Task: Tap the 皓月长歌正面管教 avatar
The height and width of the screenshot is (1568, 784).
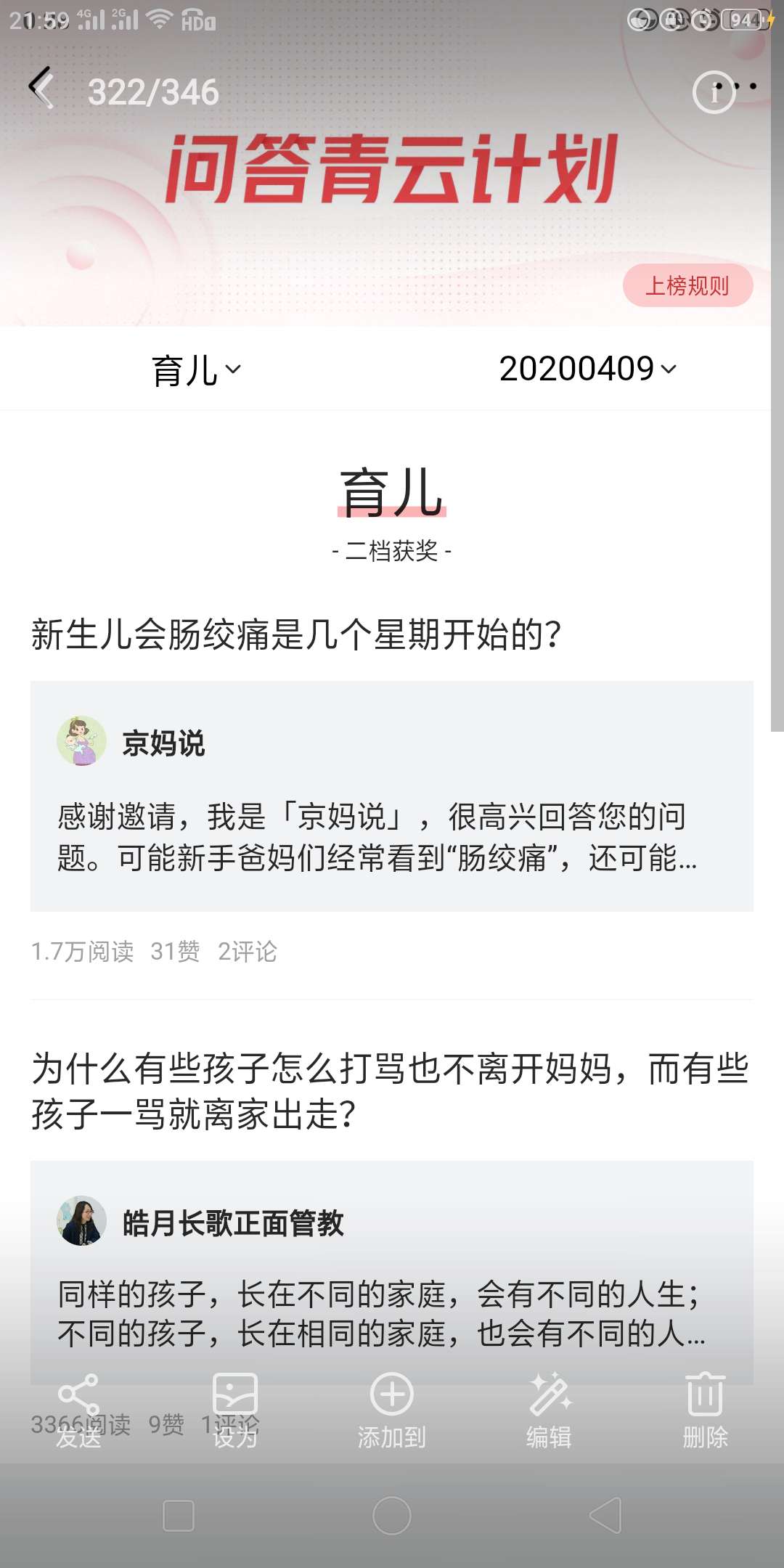Action: pyautogui.click(x=83, y=1223)
